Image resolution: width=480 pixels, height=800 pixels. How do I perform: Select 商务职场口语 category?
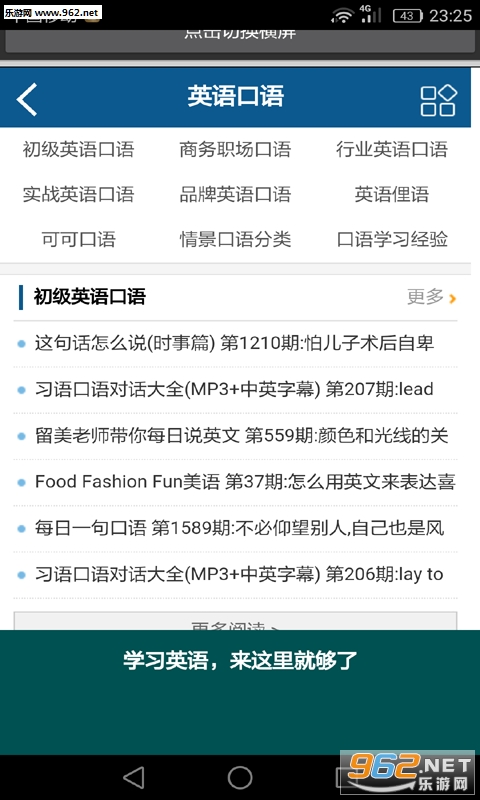235,149
